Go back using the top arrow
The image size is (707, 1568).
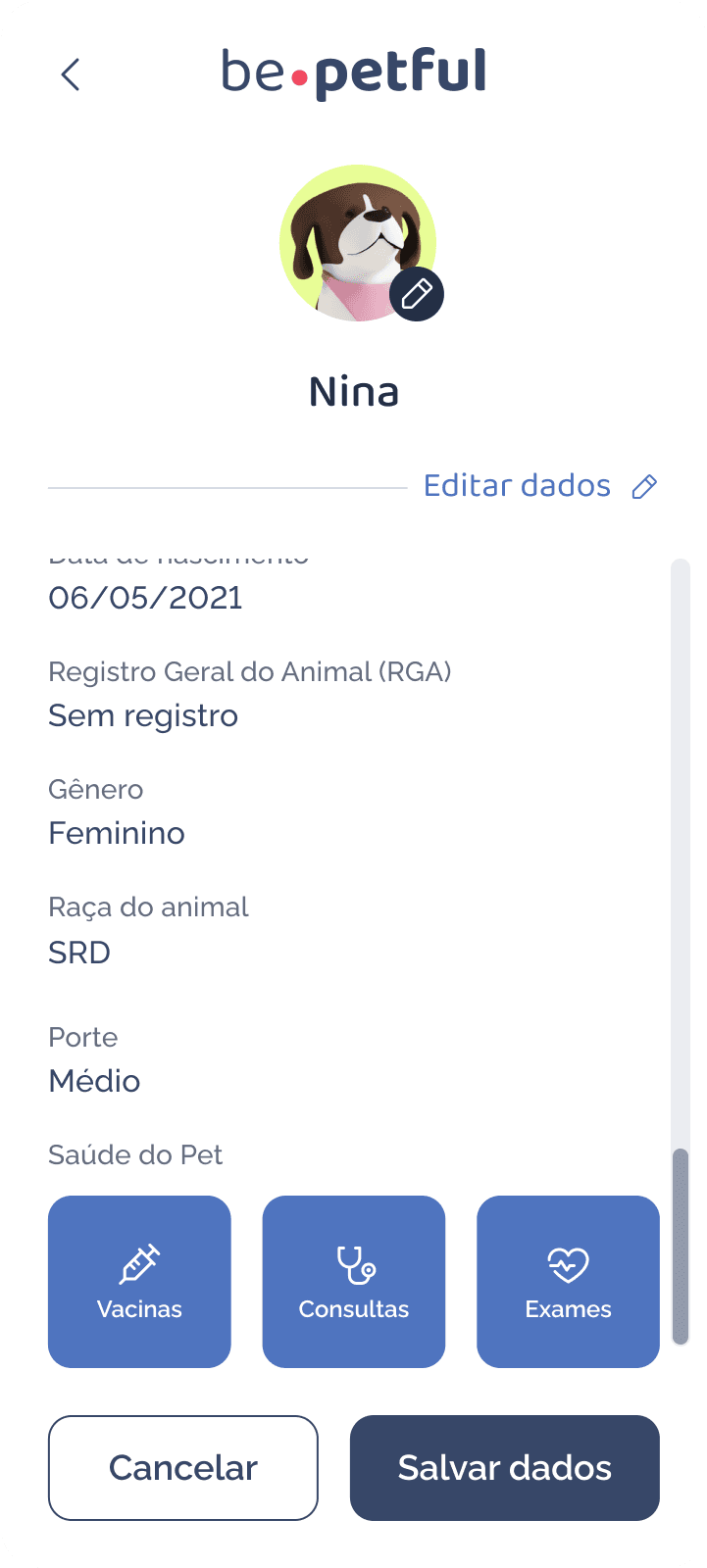pyautogui.click(x=70, y=74)
